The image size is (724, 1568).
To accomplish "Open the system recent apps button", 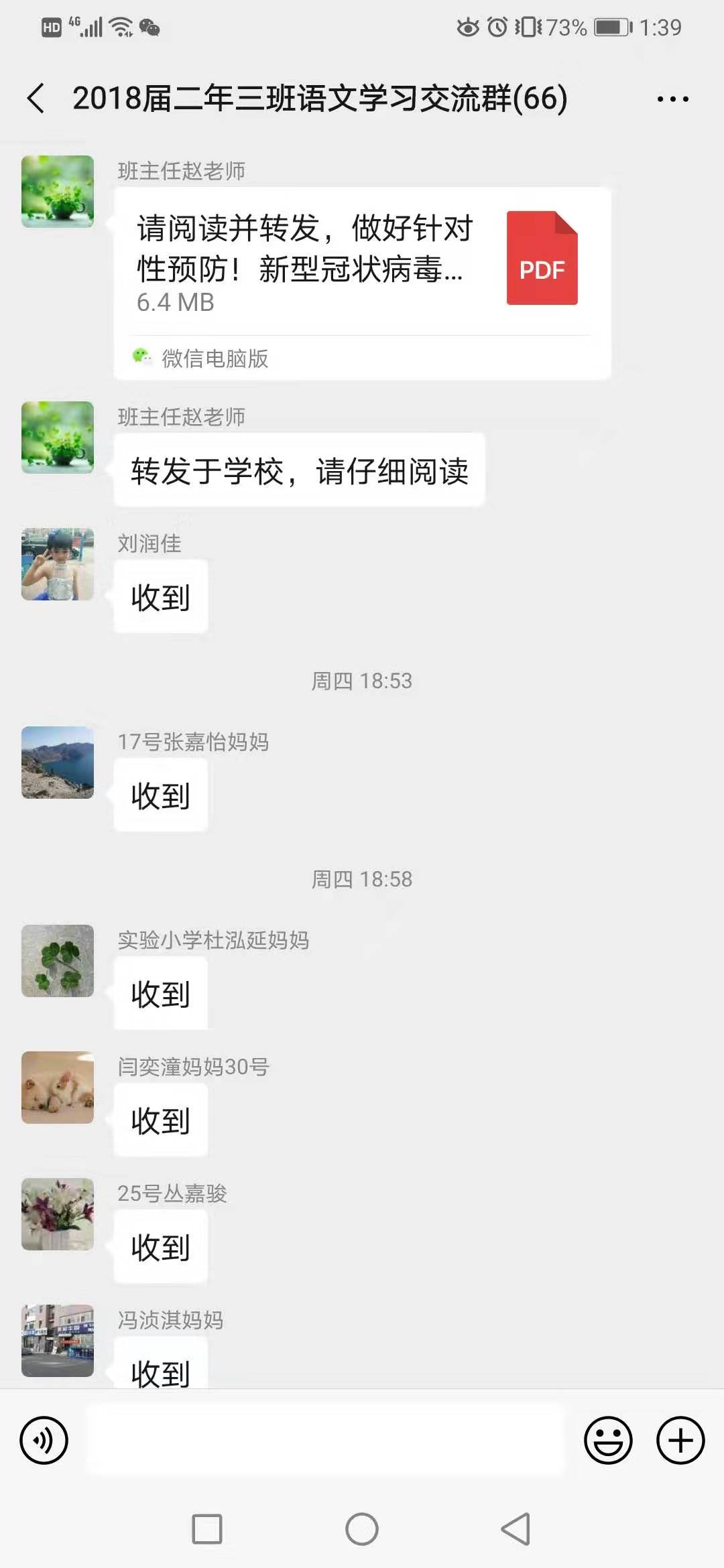I will coord(207,1529).
